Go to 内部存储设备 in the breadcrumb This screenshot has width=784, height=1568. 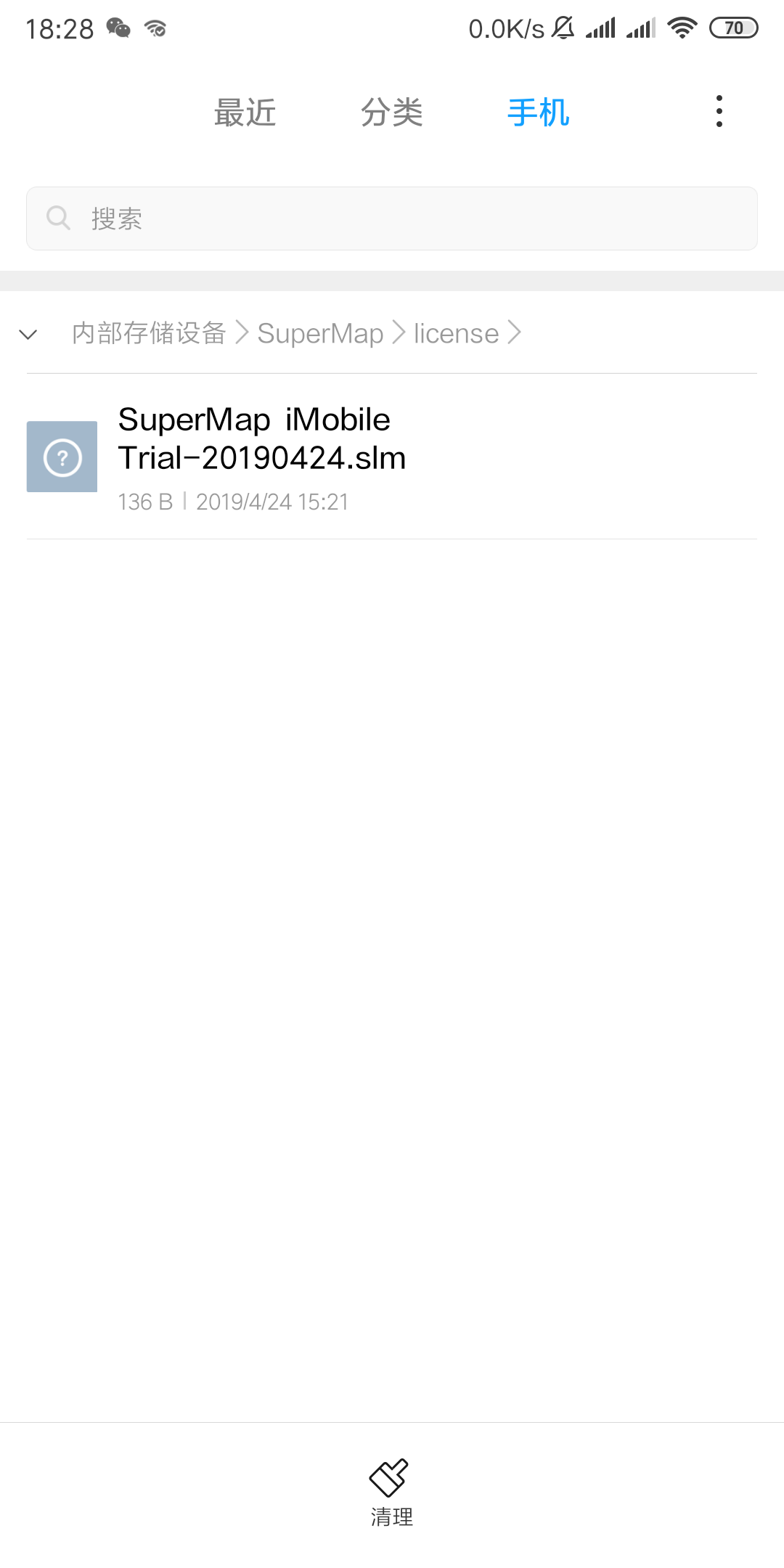click(149, 333)
